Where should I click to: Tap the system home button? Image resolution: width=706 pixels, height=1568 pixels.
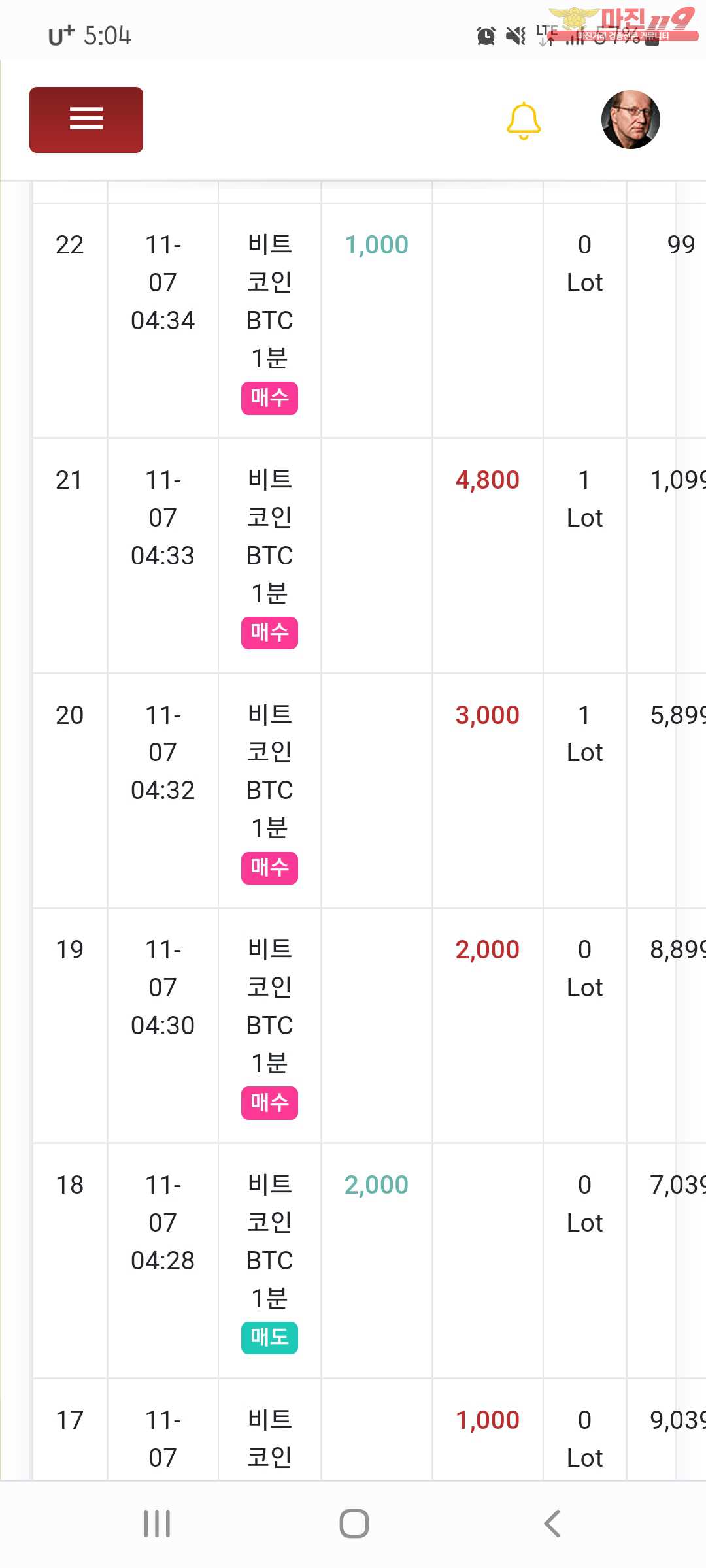tap(354, 1524)
